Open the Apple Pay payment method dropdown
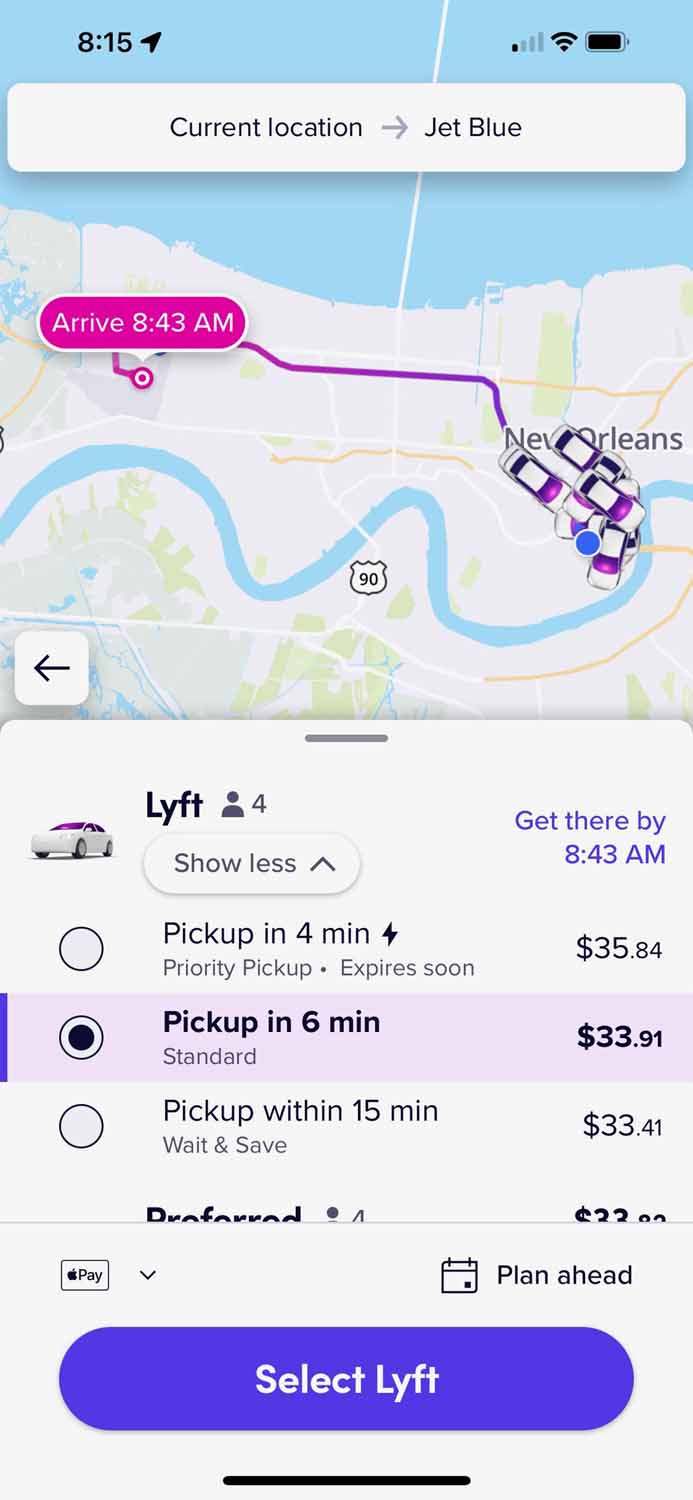This screenshot has height=1500, width=693. (109, 1275)
